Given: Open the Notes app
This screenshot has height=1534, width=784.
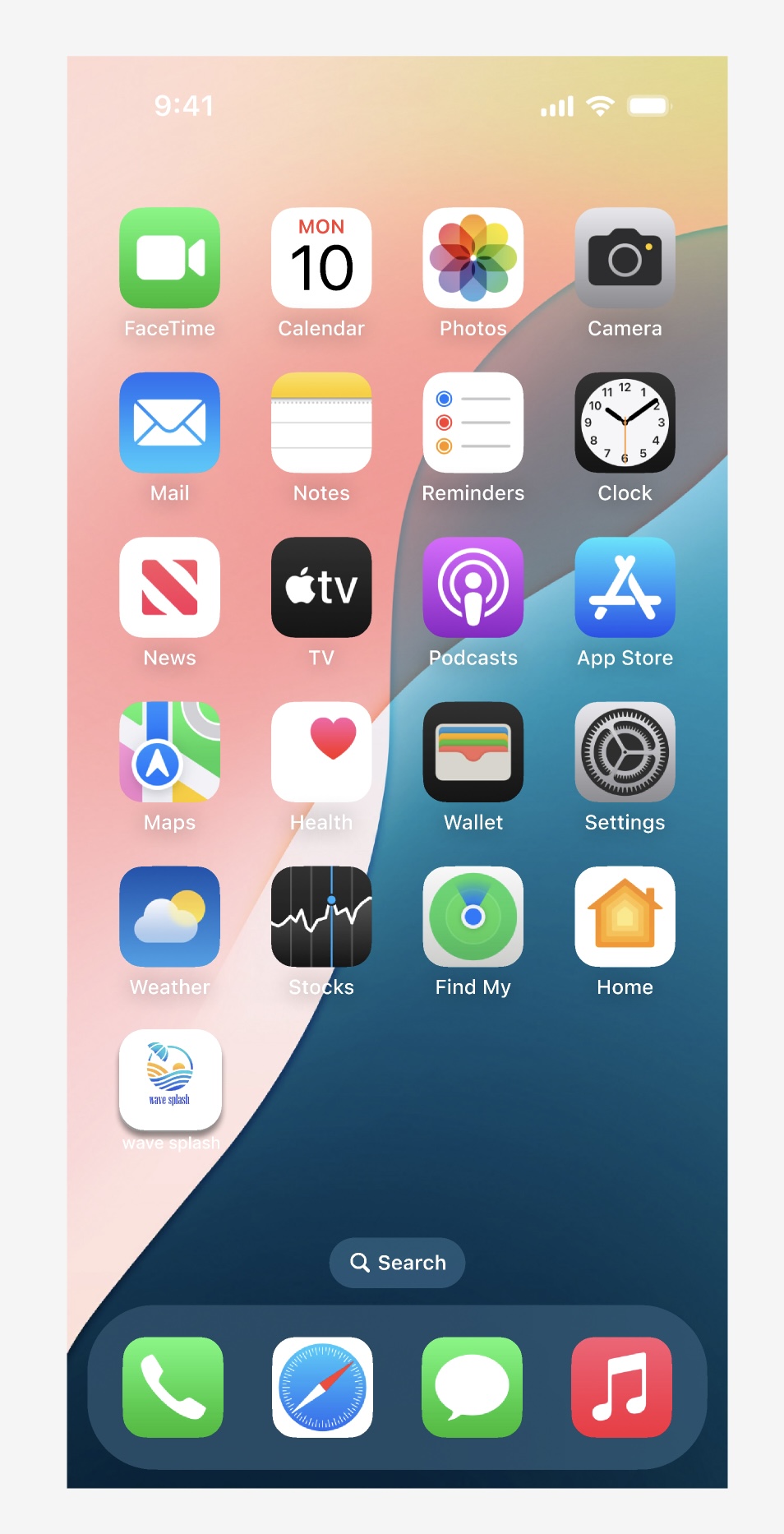Looking at the screenshot, I should tap(321, 423).
